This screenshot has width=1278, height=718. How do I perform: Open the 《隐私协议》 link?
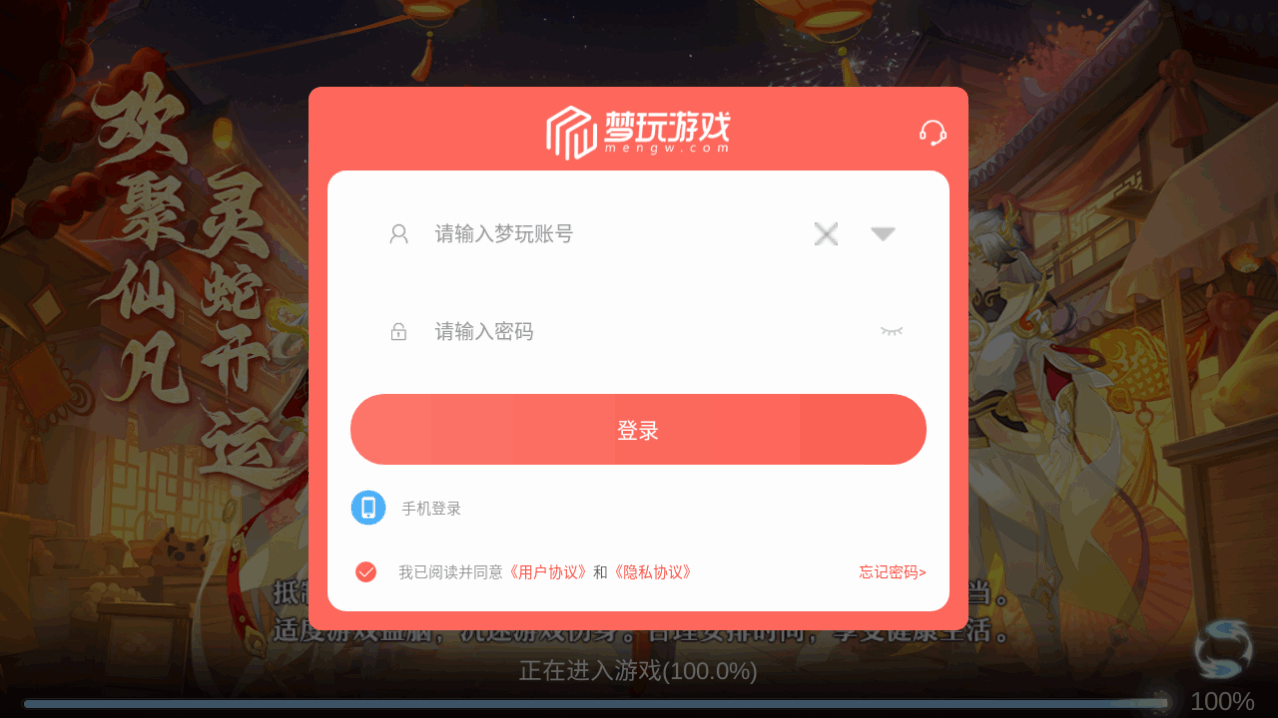652,572
